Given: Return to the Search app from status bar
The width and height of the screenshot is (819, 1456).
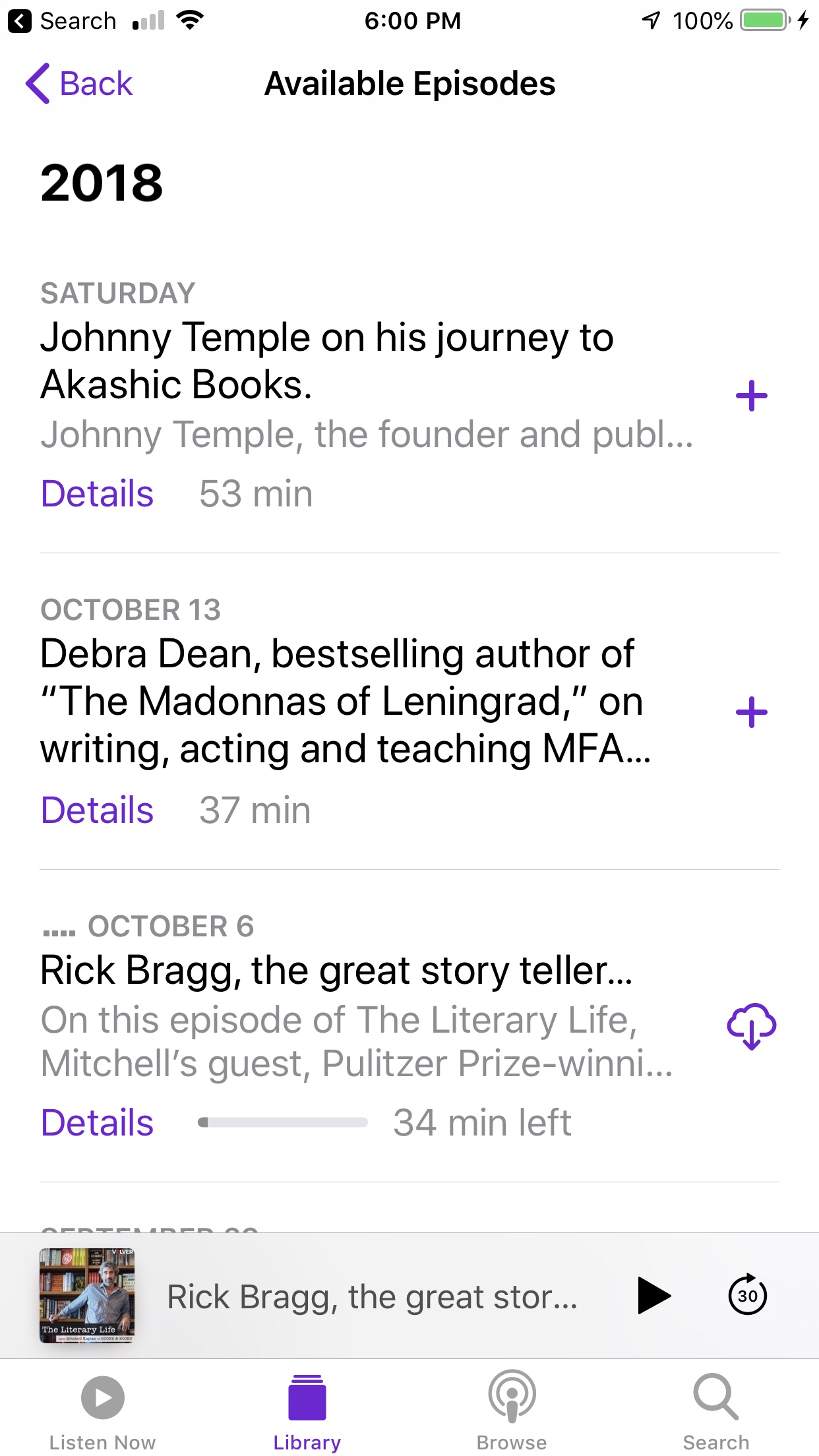Looking at the screenshot, I should click(x=63, y=21).
